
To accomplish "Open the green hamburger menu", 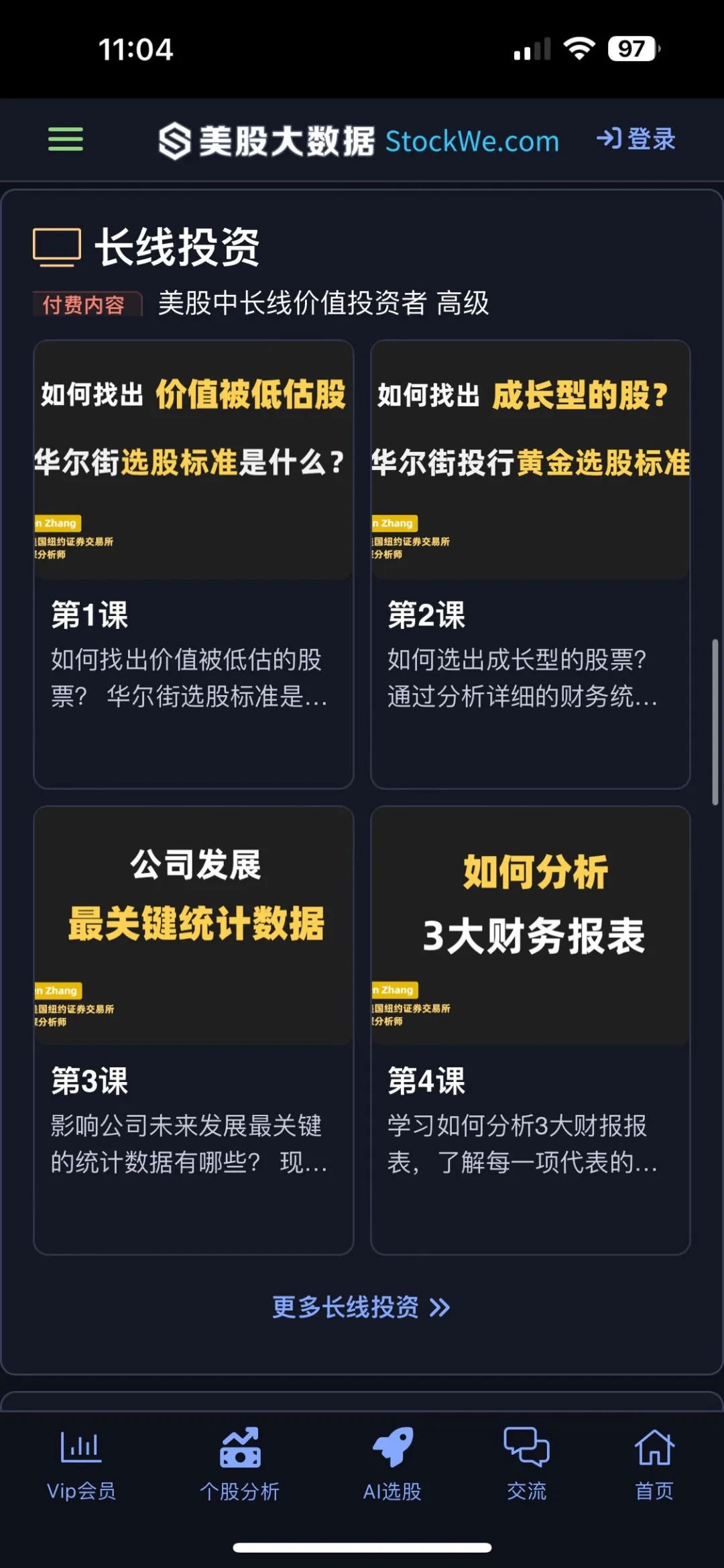I will click(66, 139).
